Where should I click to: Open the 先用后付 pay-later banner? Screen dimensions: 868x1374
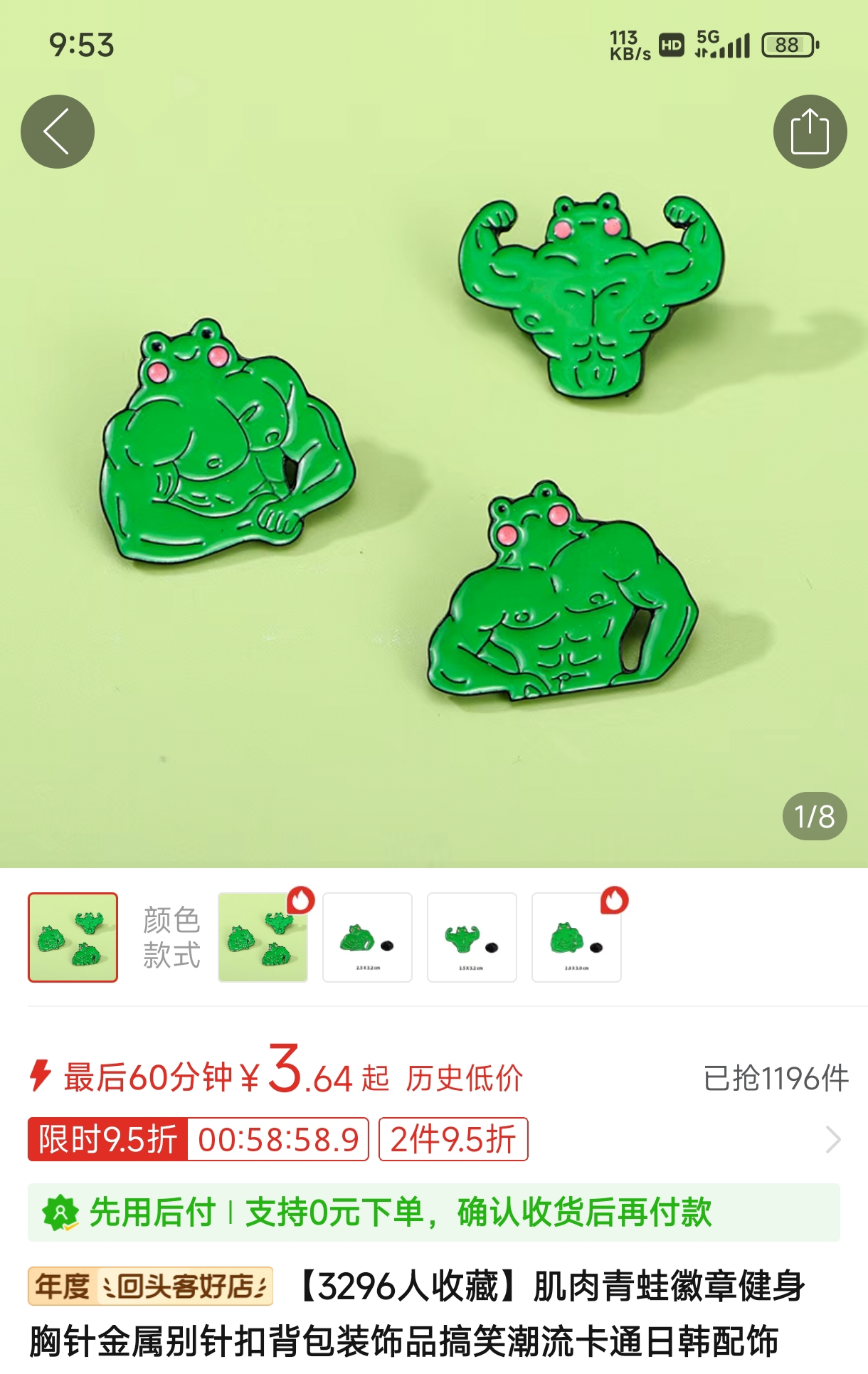click(x=434, y=1212)
